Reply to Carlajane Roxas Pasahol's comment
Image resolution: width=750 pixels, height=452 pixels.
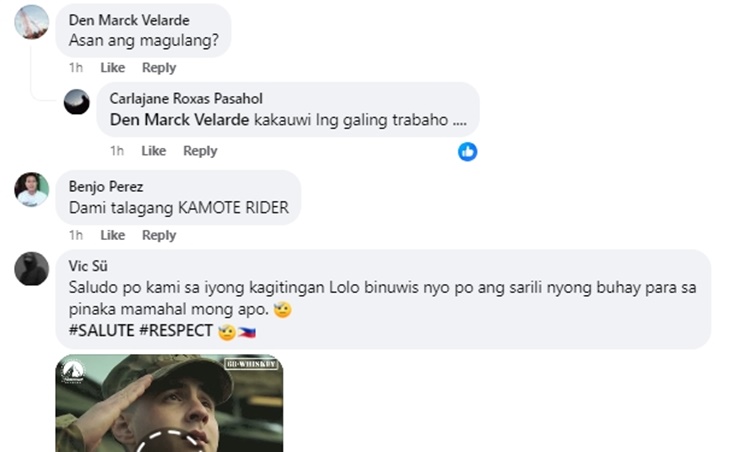(x=200, y=151)
